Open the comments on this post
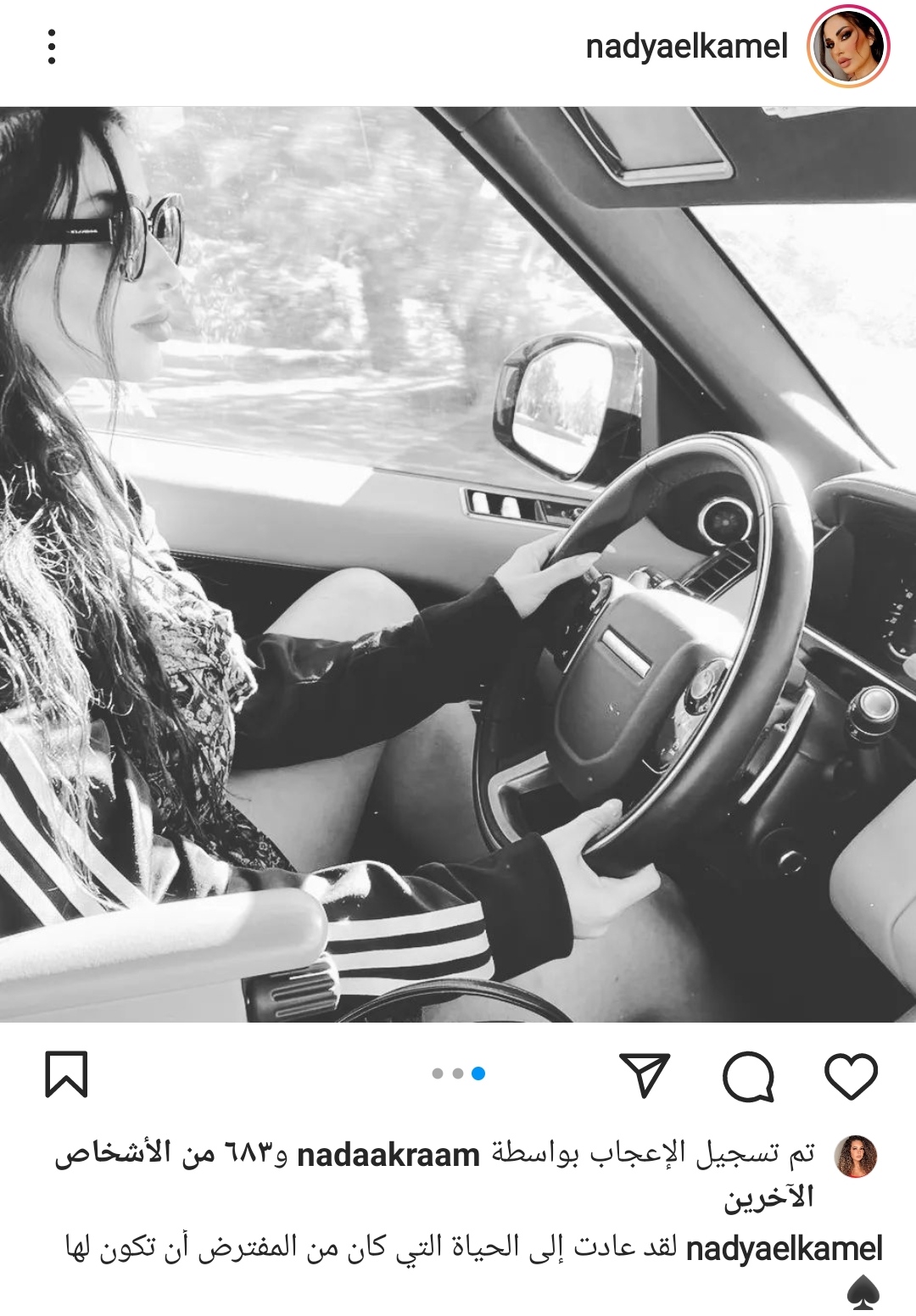The height and width of the screenshot is (1316, 916). tap(748, 1075)
